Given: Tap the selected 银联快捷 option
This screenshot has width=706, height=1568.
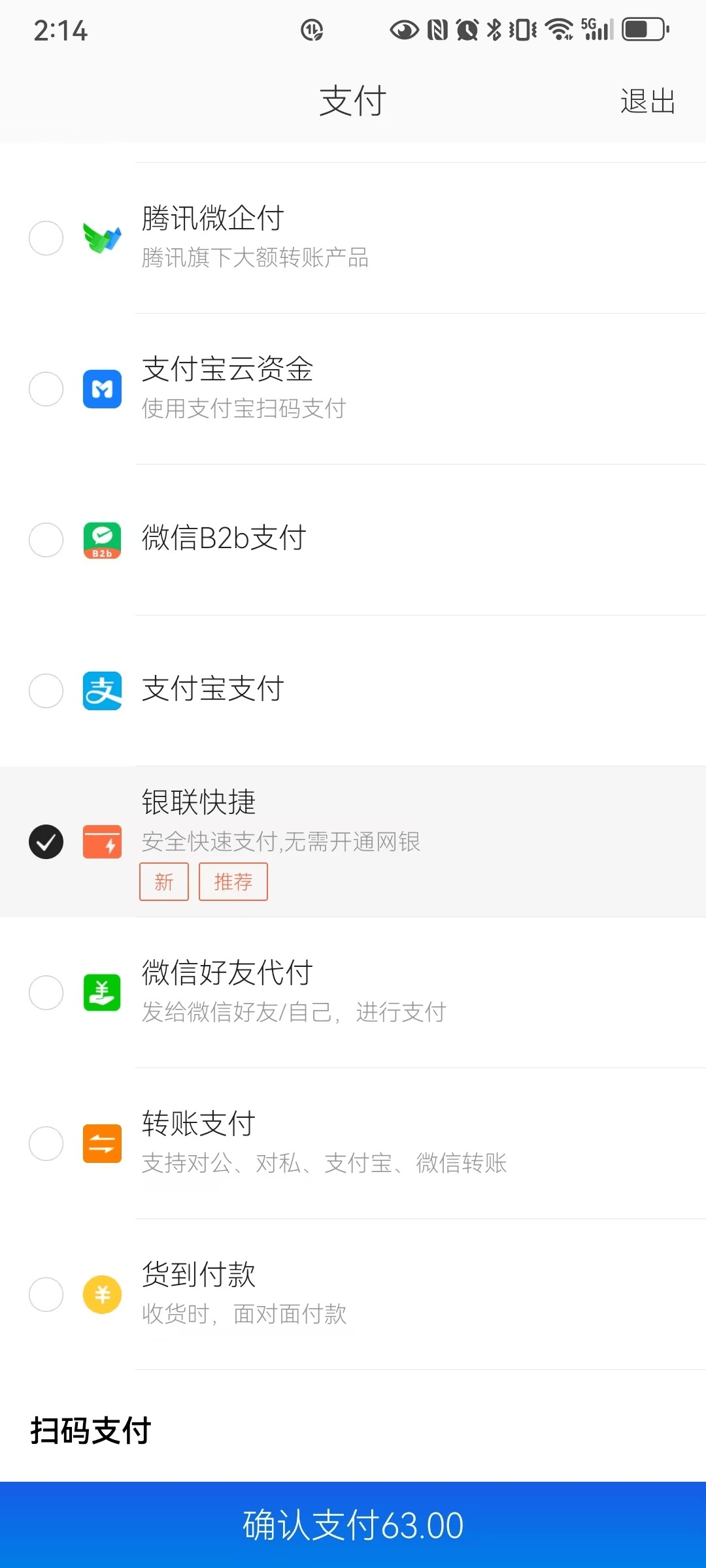Looking at the screenshot, I should [353, 841].
